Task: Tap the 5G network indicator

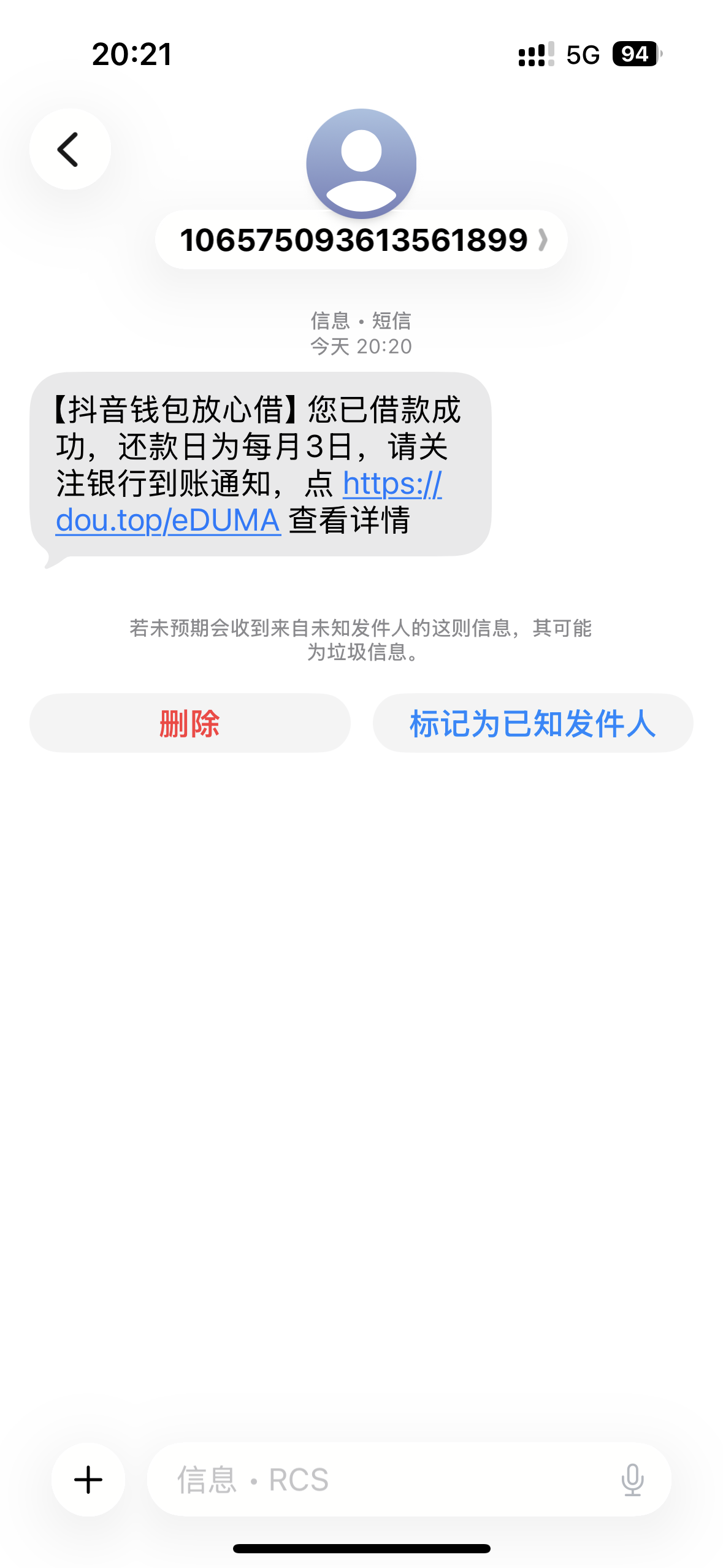Action: click(x=583, y=55)
